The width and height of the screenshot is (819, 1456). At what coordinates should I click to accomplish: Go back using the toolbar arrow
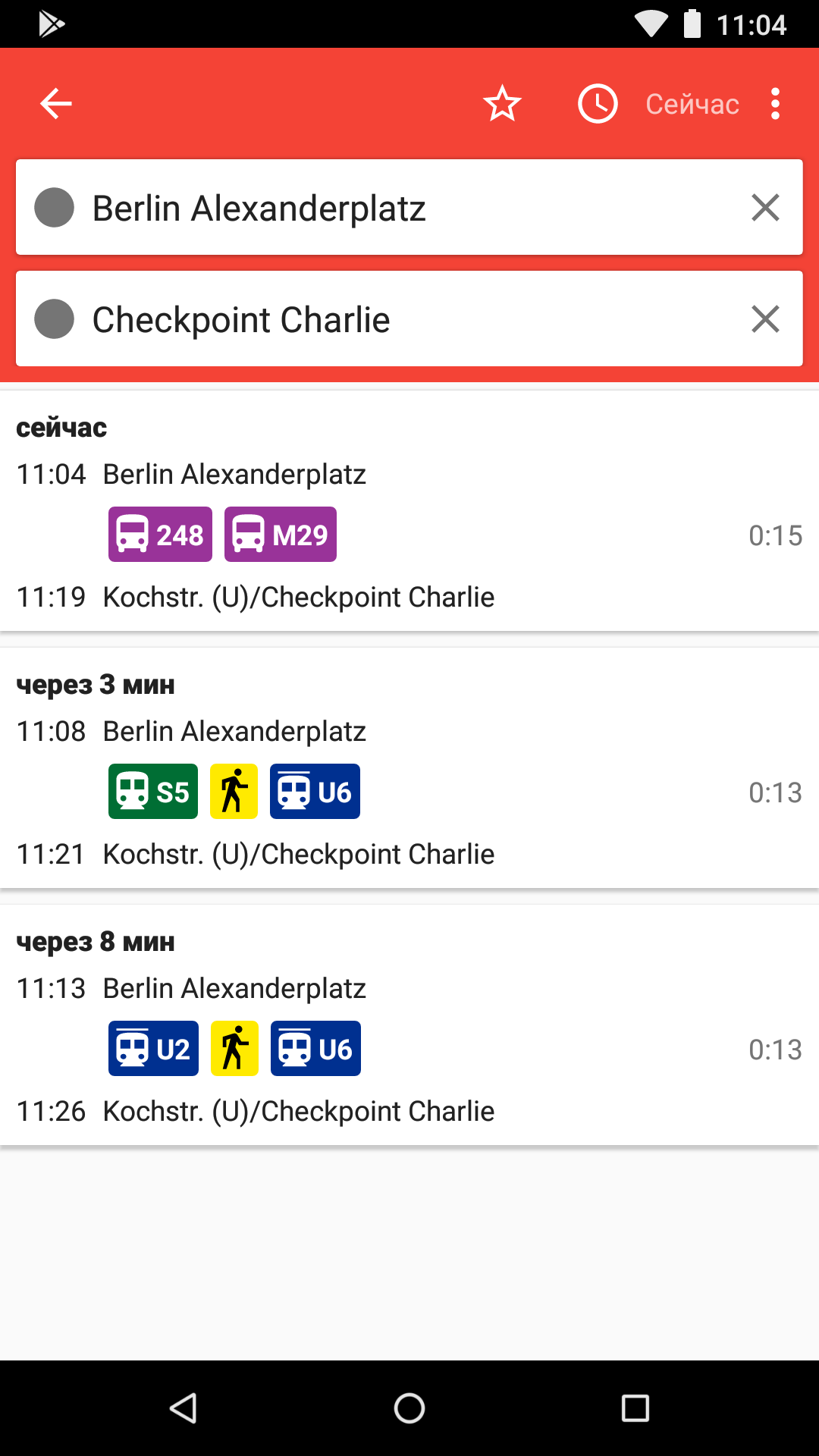click(55, 104)
